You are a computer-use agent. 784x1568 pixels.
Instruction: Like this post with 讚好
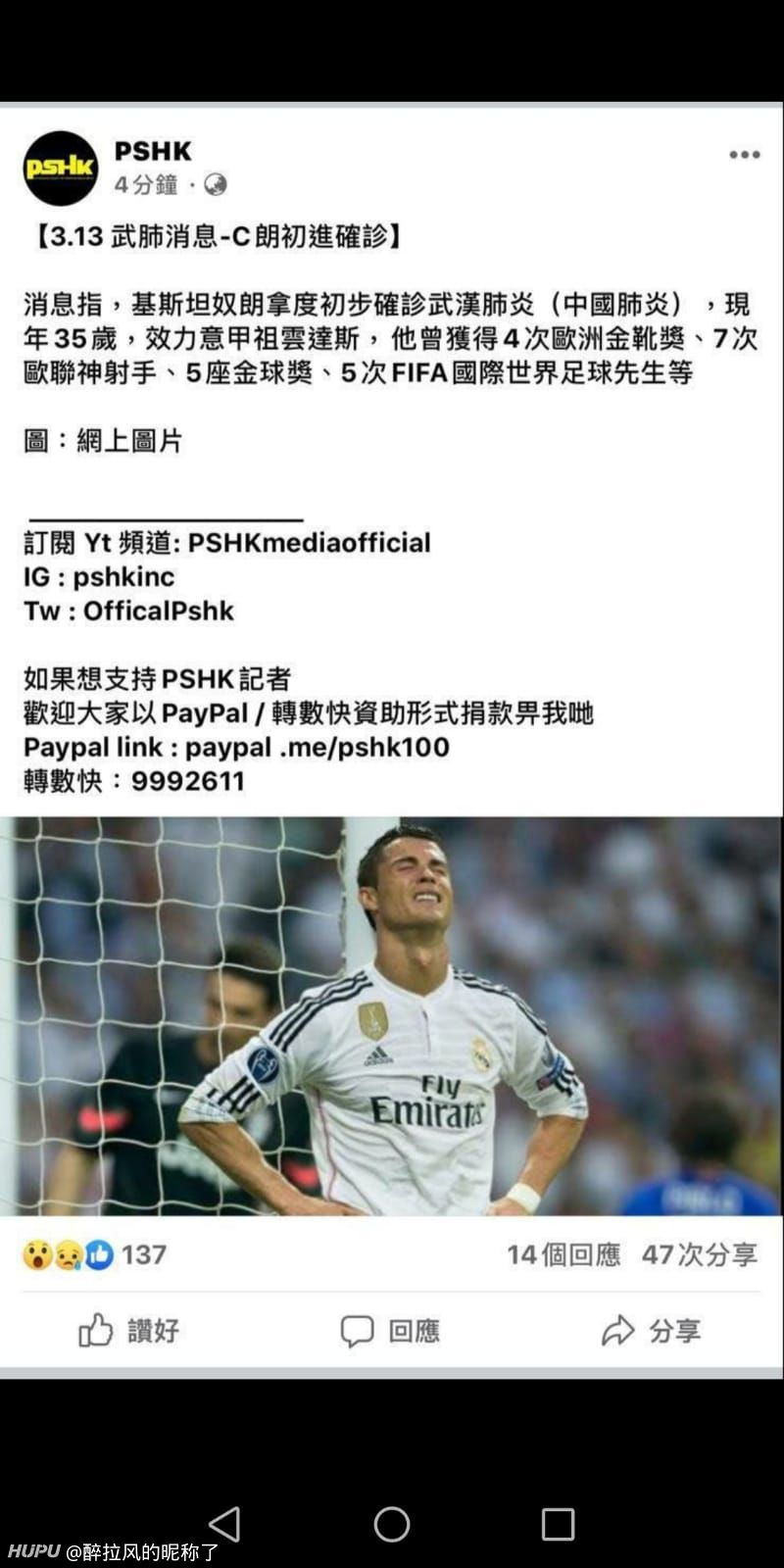pos(128,1330)
